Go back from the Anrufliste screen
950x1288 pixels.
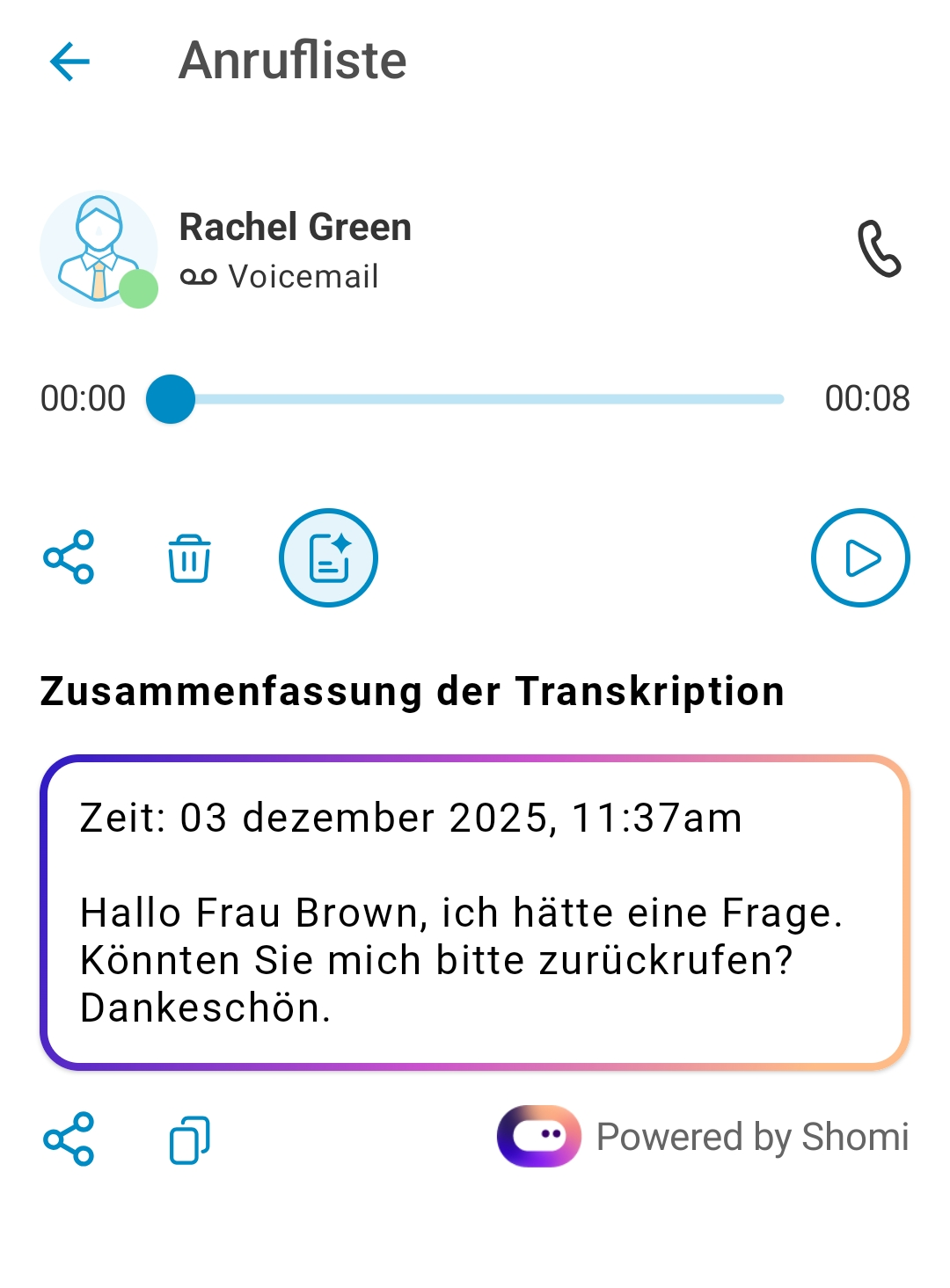pyautogui.click(x=69, y=62)
